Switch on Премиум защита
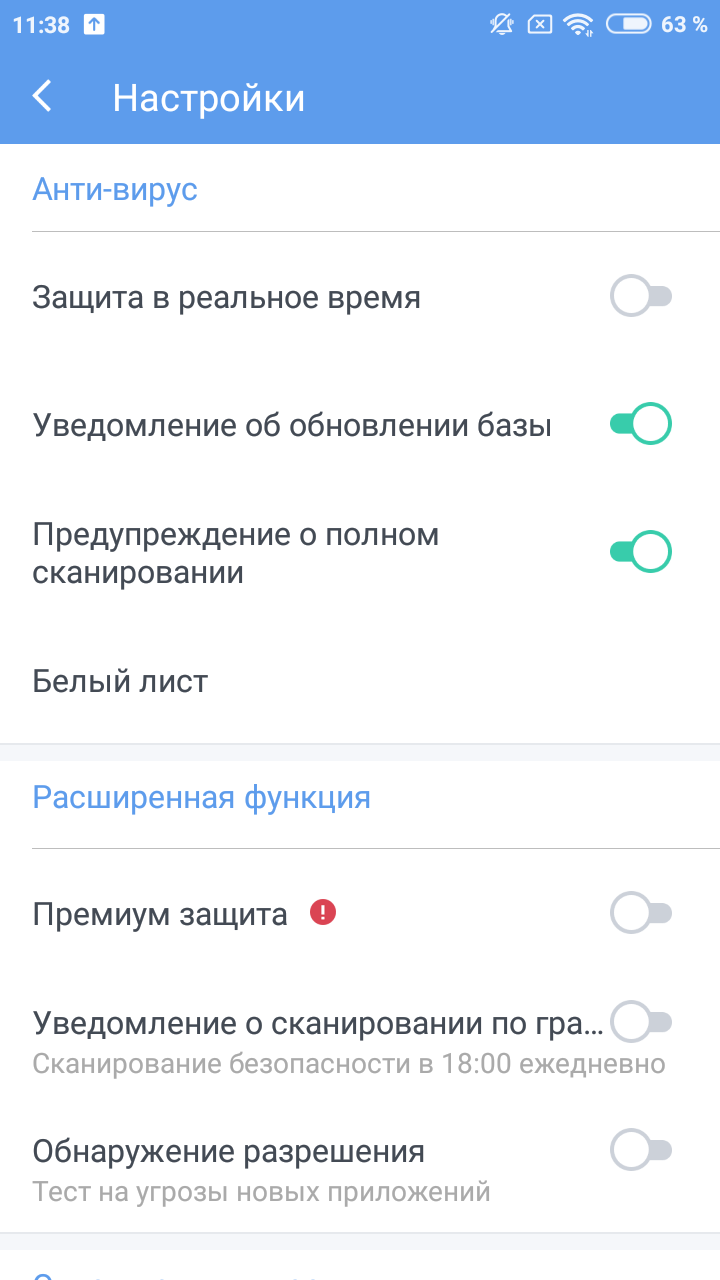Viewport: 720px width, 1280px height. coord(641,914)
